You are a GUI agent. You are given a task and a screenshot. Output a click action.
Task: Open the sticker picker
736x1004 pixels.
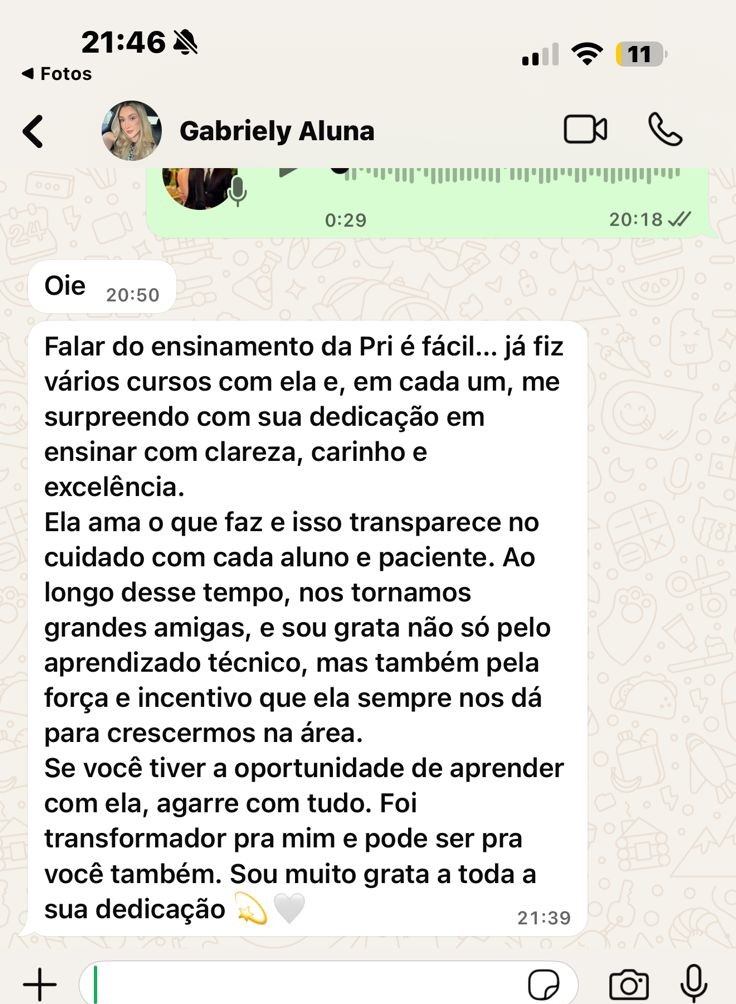coord(544,985)
